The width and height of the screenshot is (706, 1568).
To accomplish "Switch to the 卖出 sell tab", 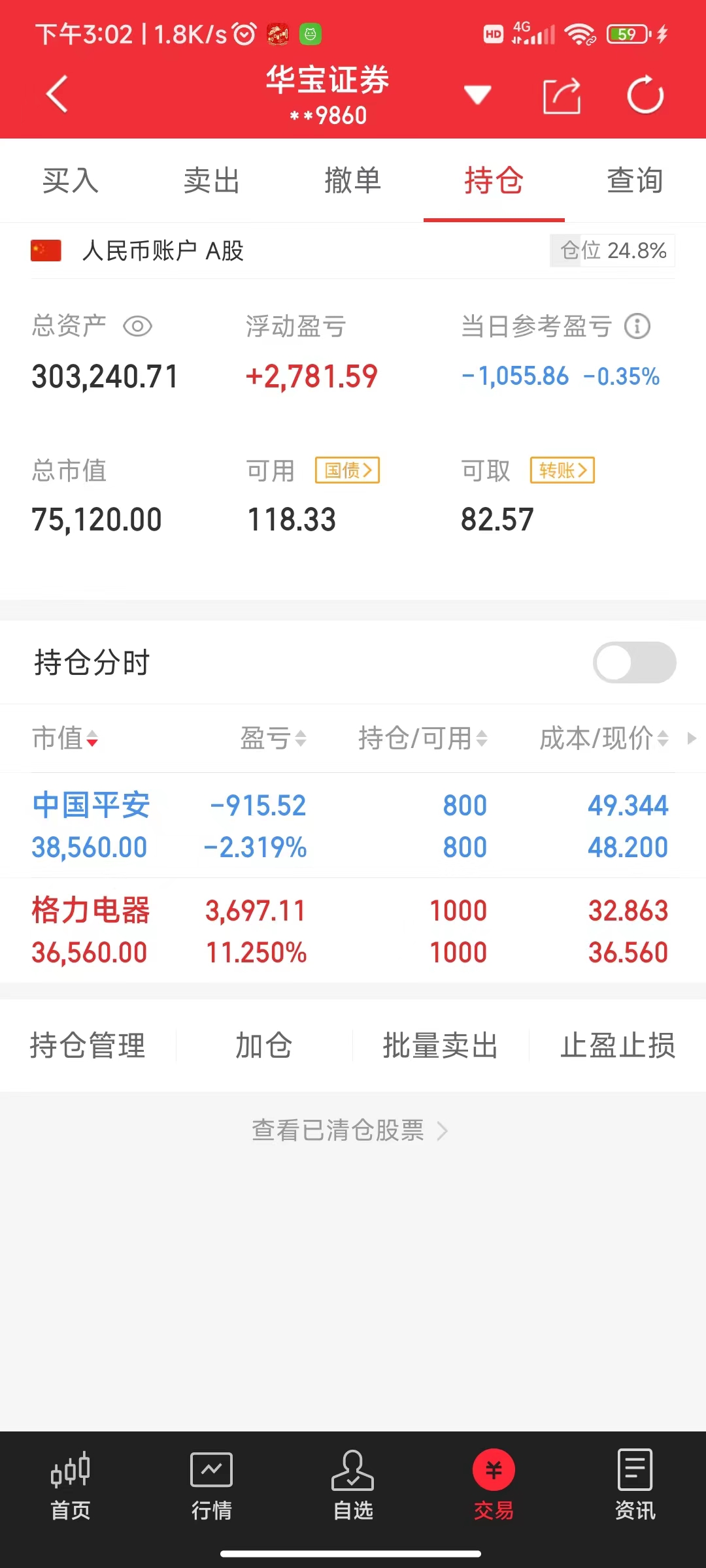I will tap(211, 181).
